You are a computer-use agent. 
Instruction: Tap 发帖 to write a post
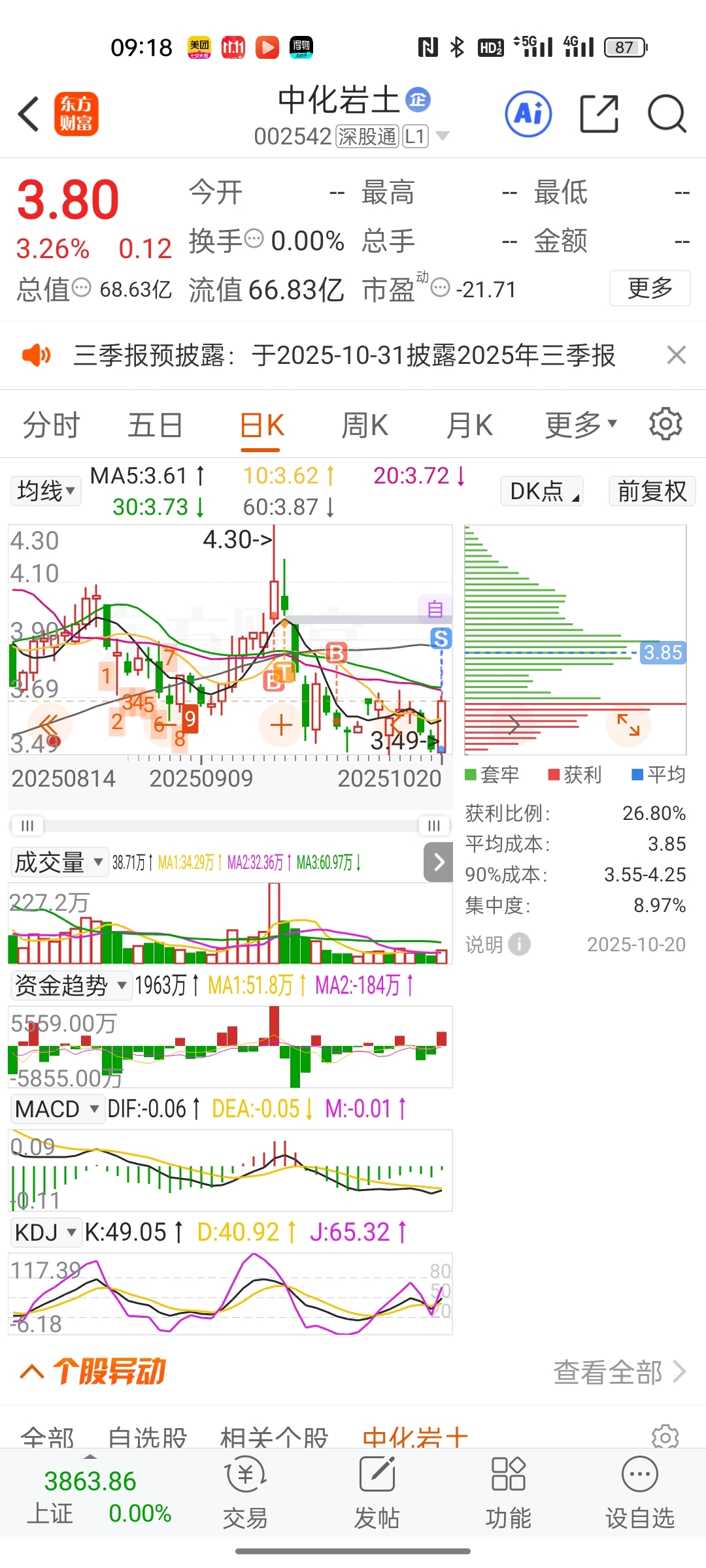(x=377, y=1493)
